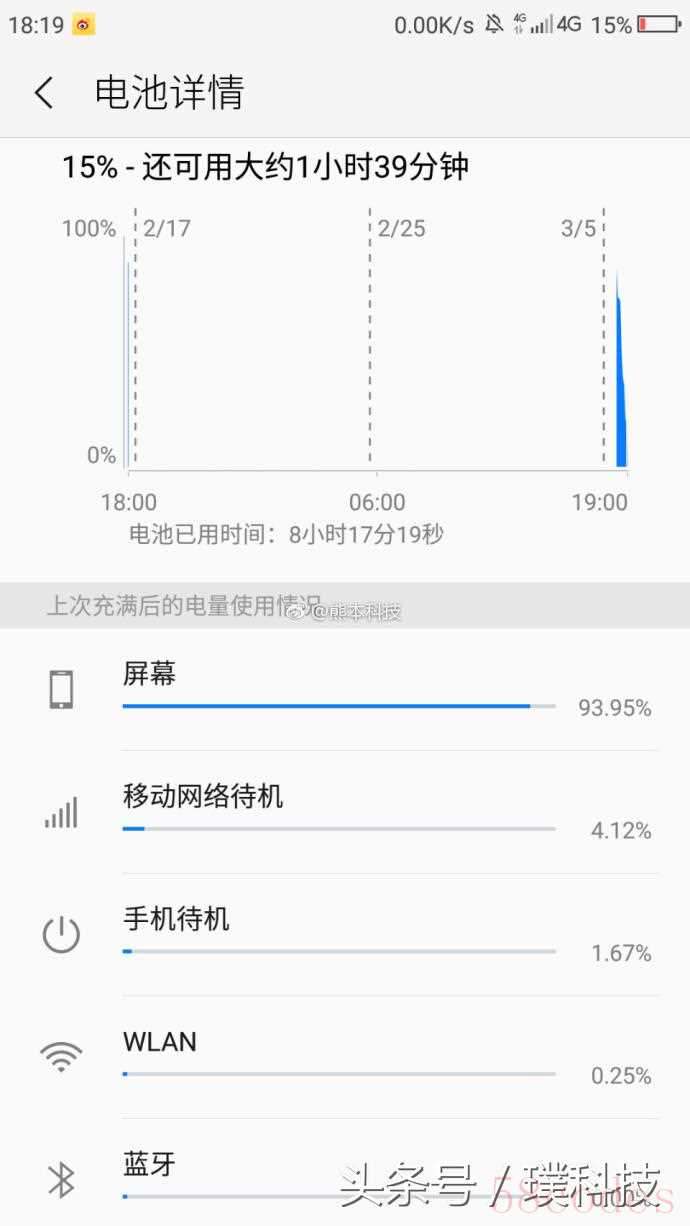Image resolution: width=690 pixels, height=1226 pixels.
Task: Open the 移动网络待机 usage row
Action: tap(345, 812)
